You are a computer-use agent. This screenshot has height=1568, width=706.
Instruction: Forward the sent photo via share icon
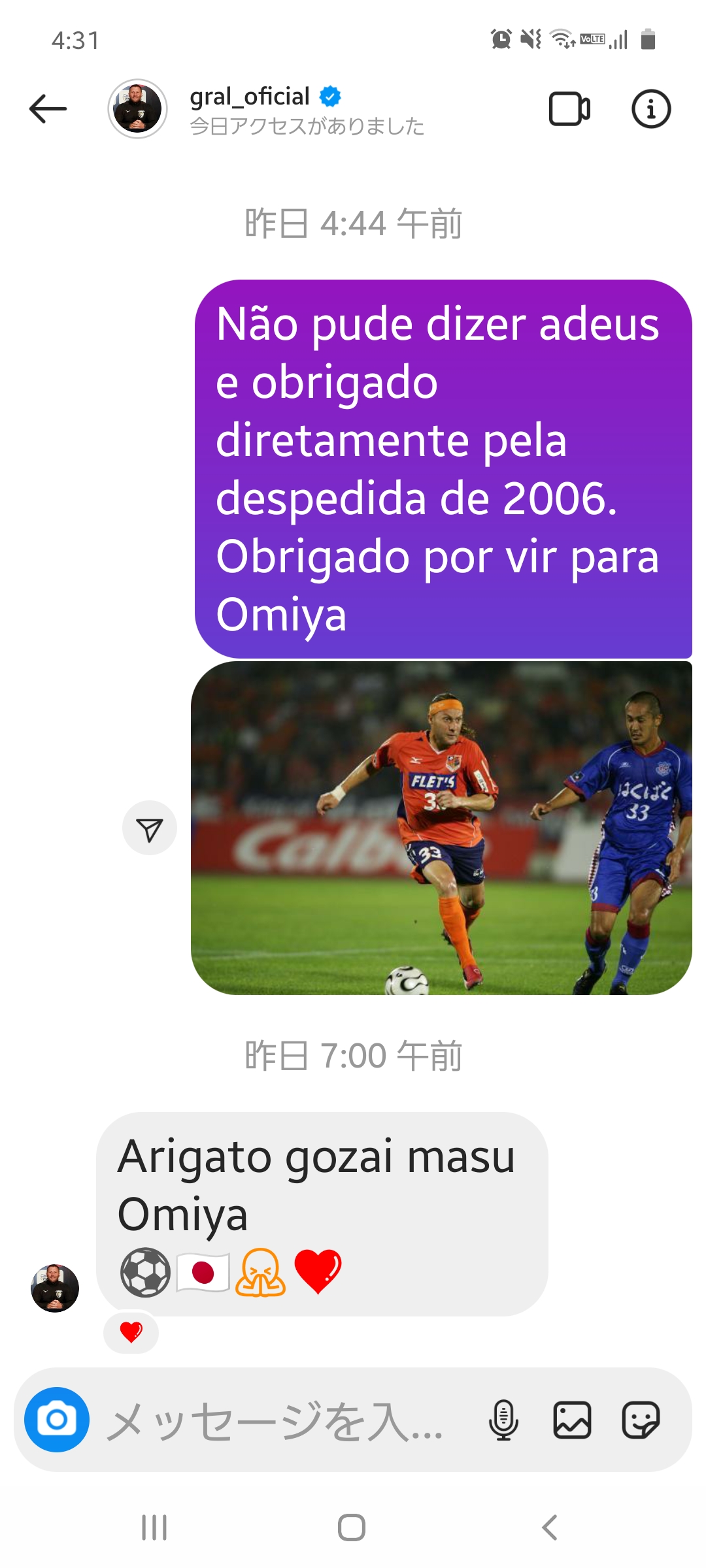(x=150, y=828)
